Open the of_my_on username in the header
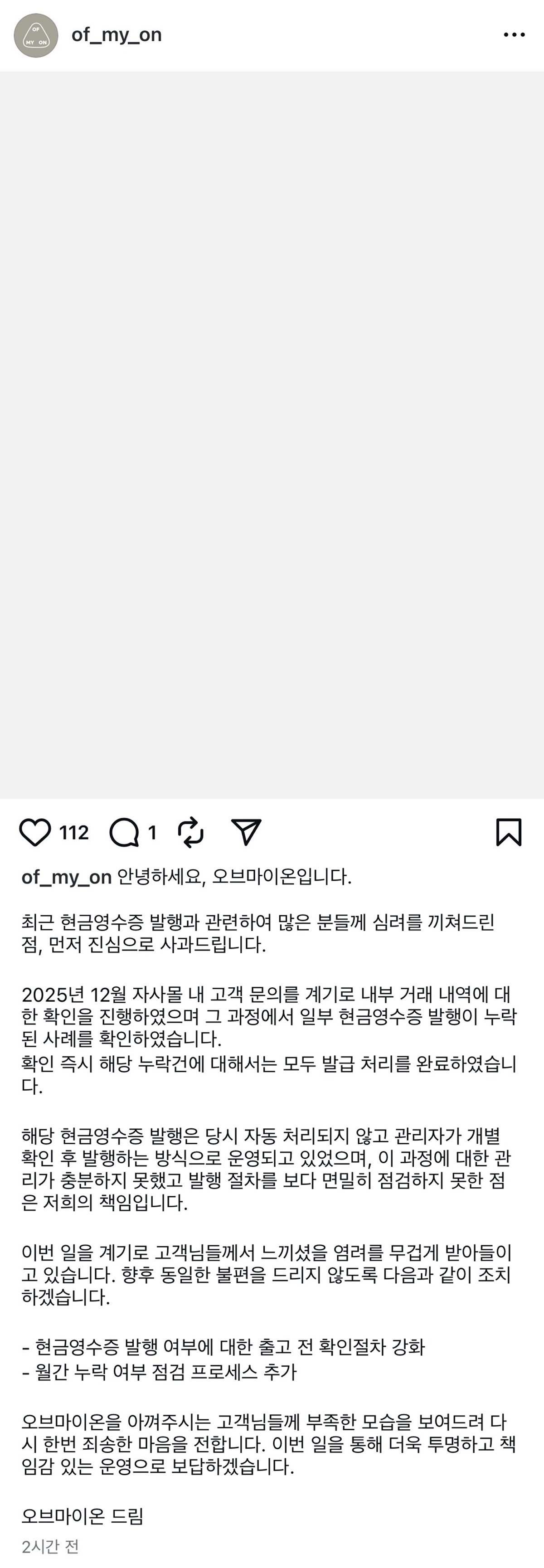The height and width of the screenshot is (1568, 544). [x=116, y=35]
